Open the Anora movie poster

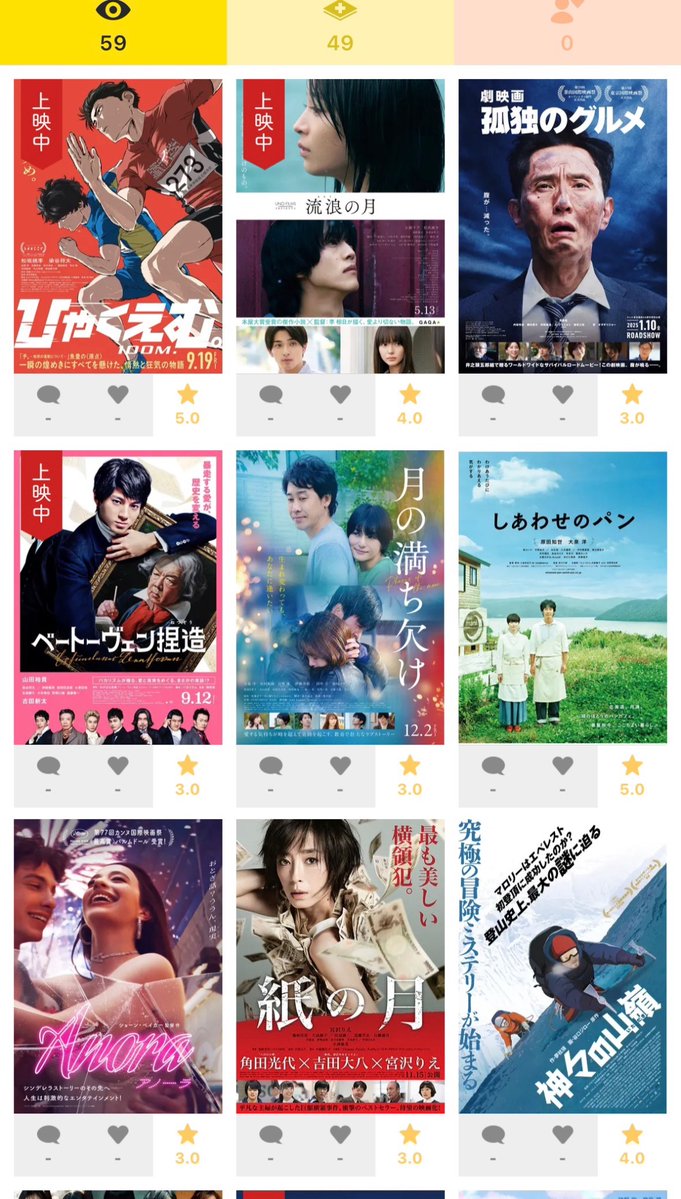[x=118, y=966]
